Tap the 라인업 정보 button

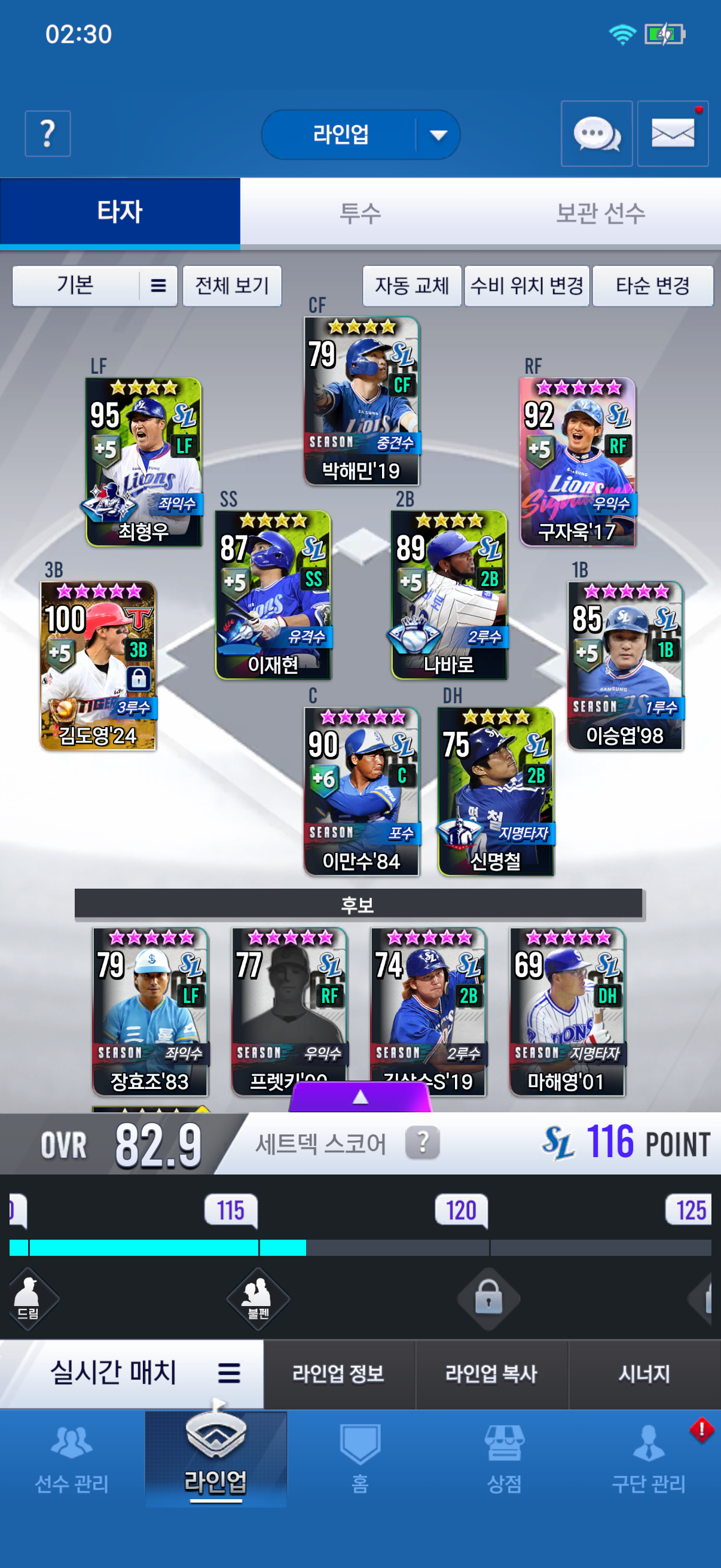338,1373
